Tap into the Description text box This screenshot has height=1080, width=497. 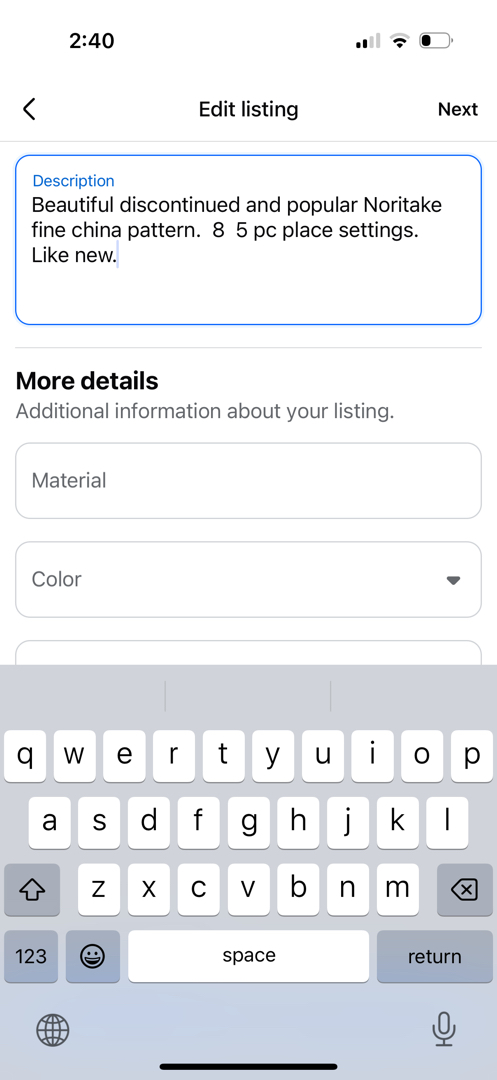(x=248, y=240)
